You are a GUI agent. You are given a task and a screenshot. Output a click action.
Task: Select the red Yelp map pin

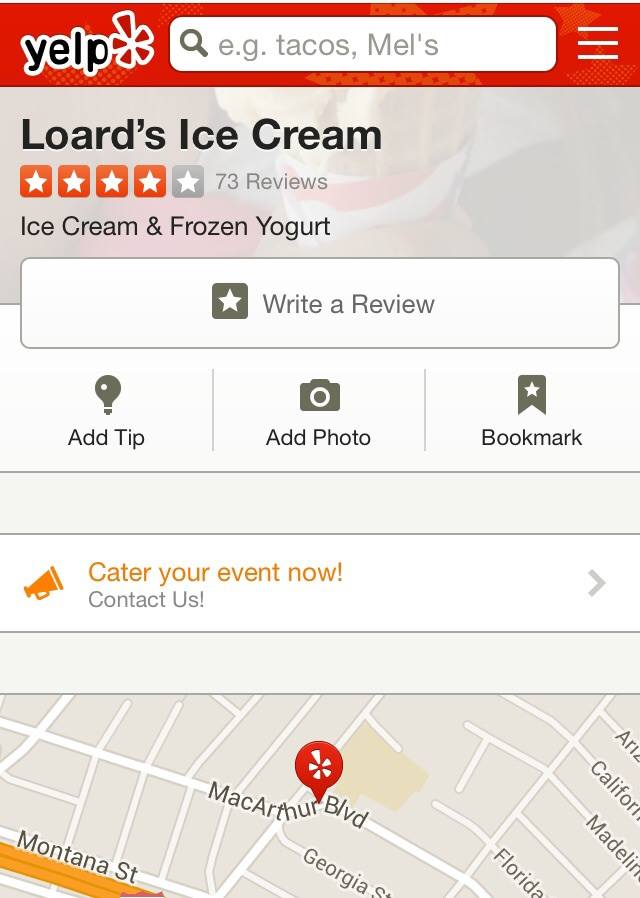[x=319, y=768]
